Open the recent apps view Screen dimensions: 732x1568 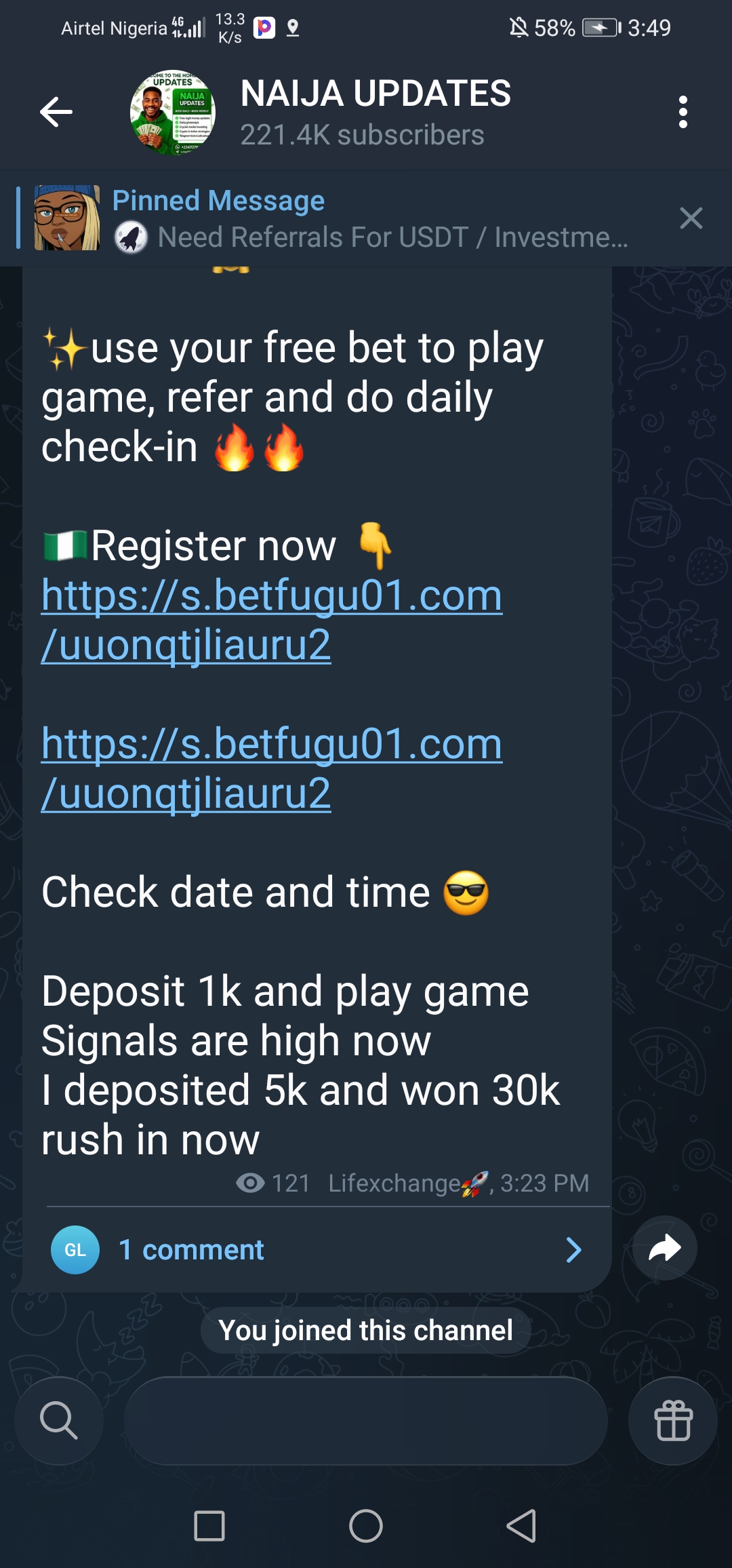click(209, 1526)
